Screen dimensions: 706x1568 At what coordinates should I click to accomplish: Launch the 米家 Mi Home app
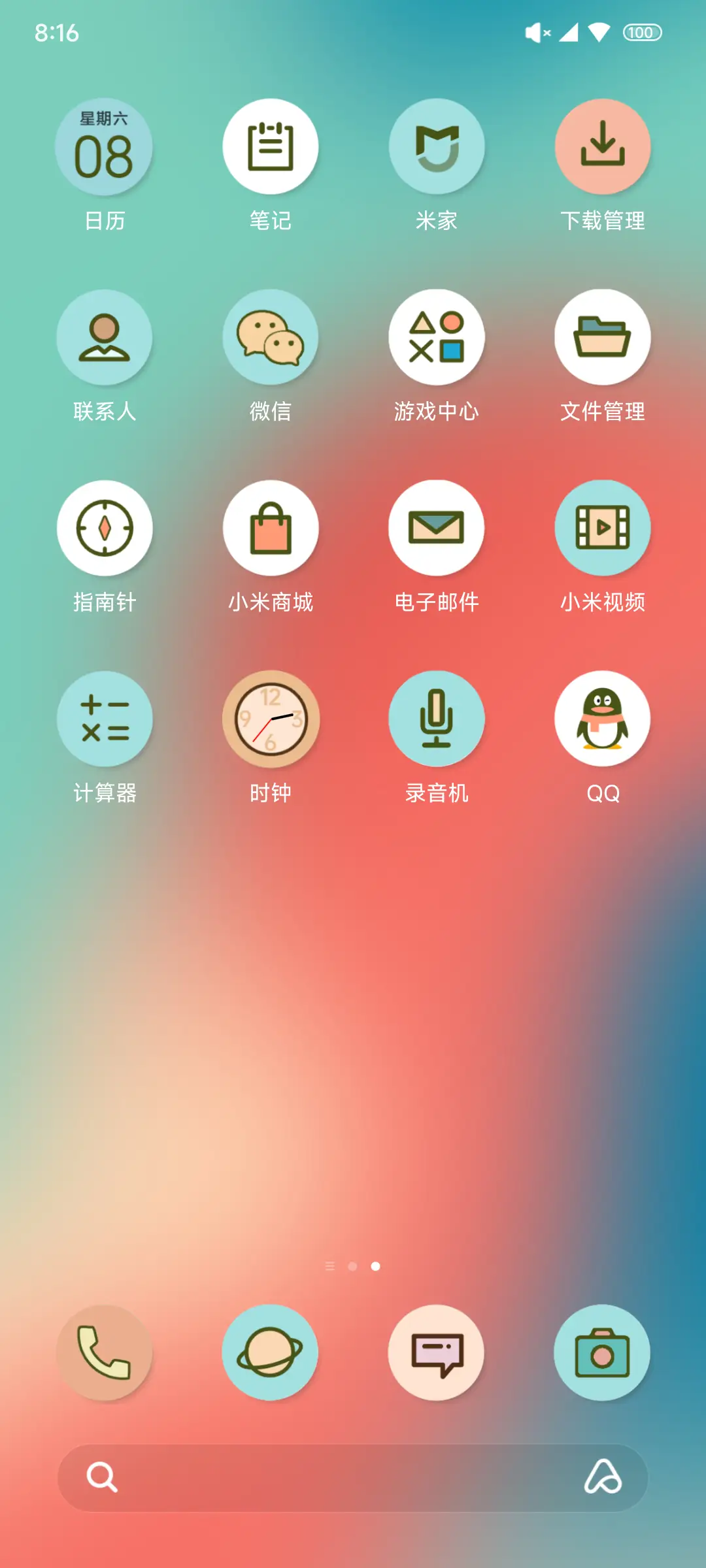[437, 147]
